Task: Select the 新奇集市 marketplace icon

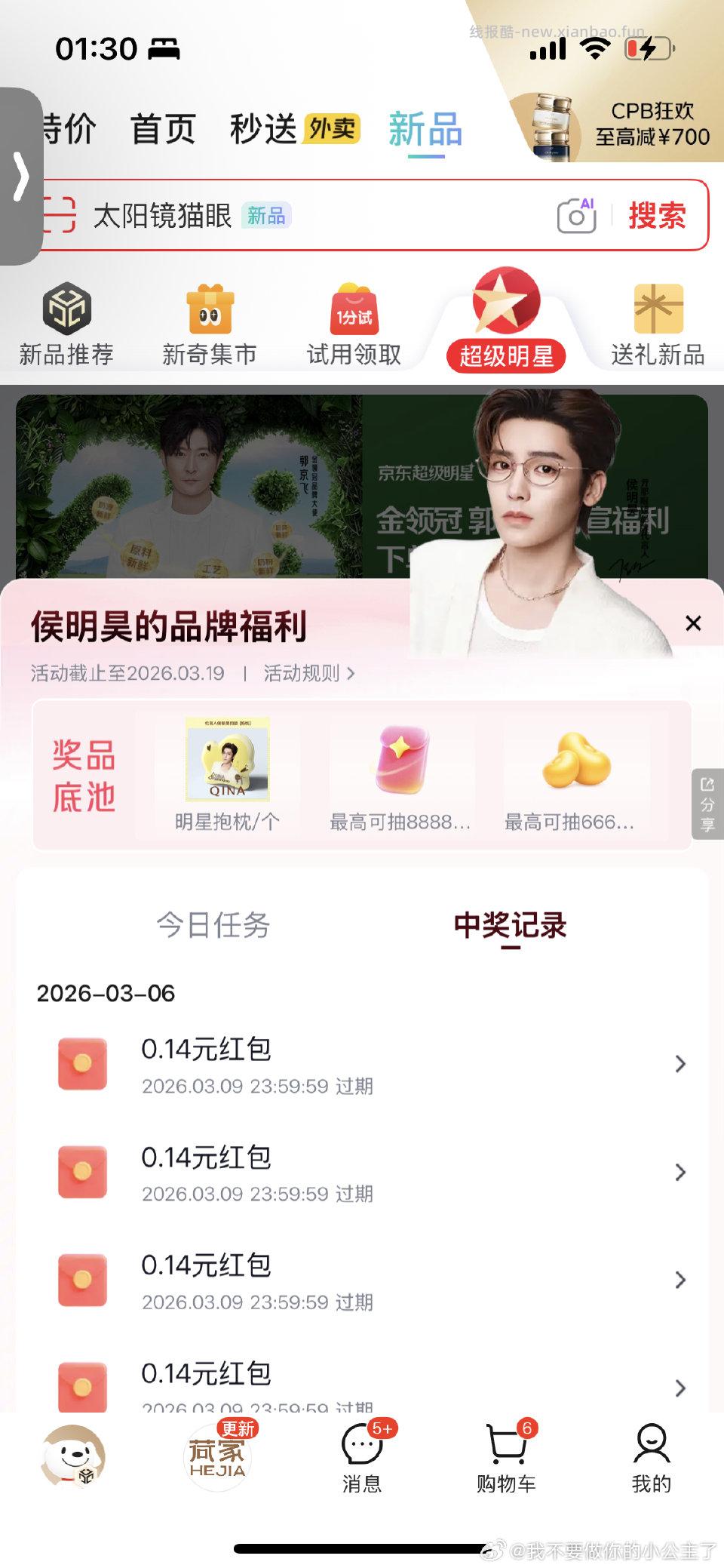Action: 210,320
